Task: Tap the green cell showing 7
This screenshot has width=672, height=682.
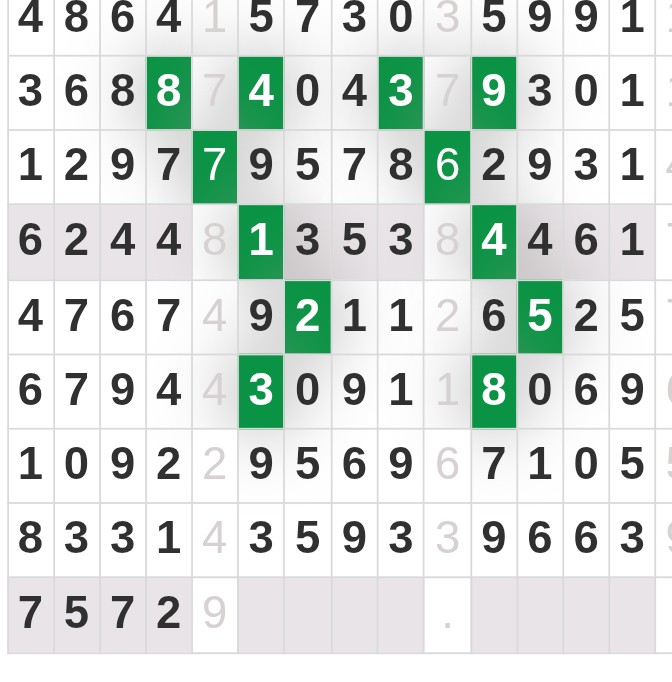Action: tap(215, 166)
